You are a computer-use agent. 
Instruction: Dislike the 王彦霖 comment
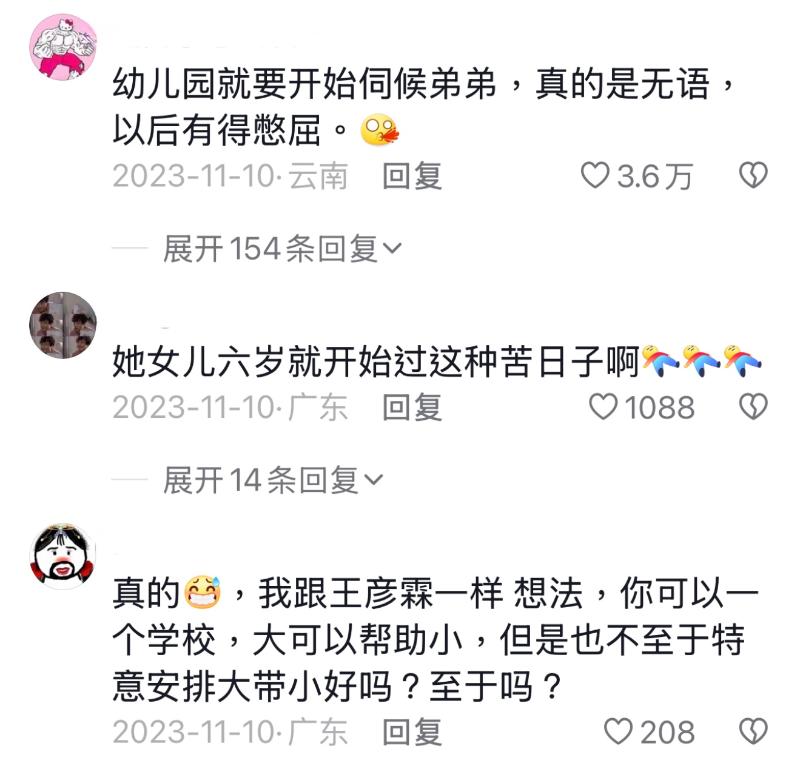pos(752,731)
